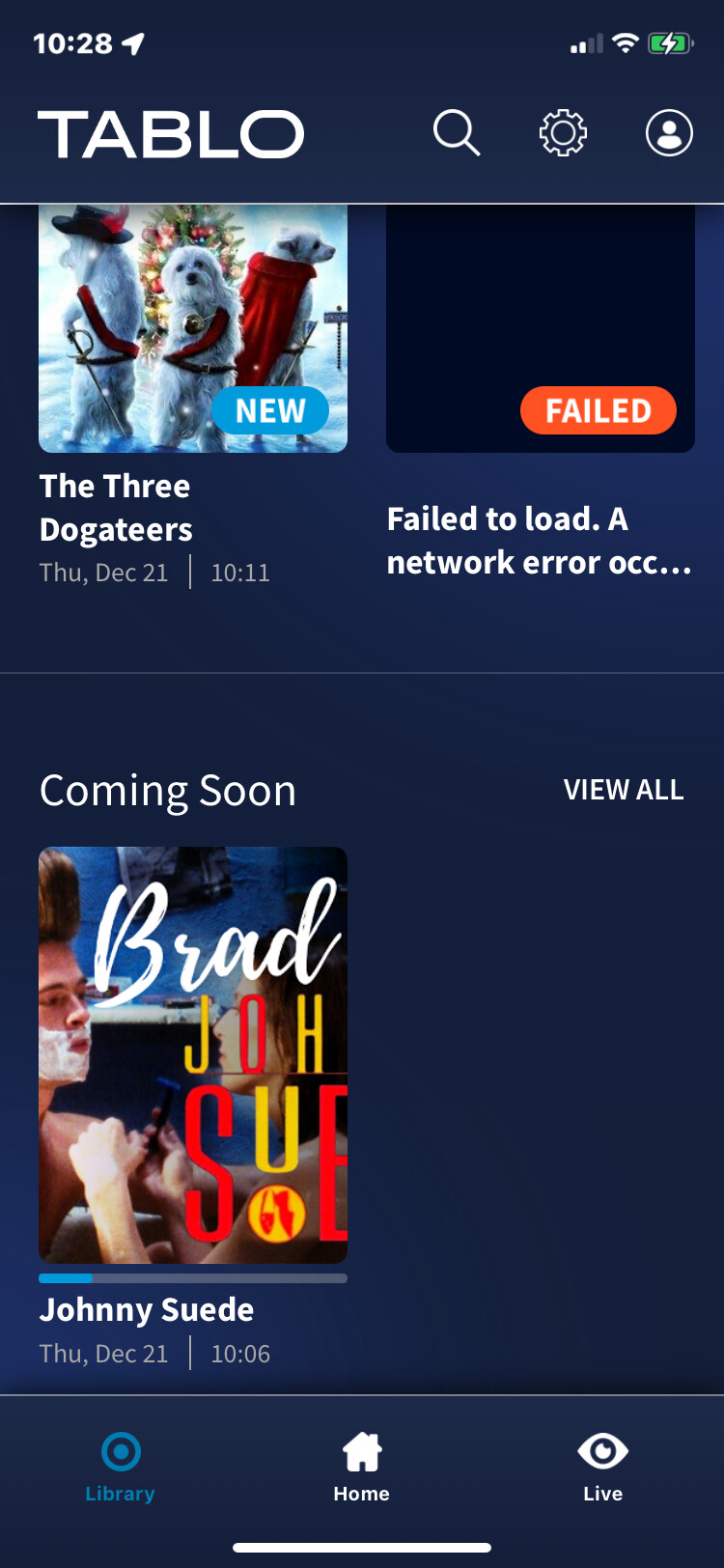Open the search icon
724x1568 pixels.
[x=457, y=132]
